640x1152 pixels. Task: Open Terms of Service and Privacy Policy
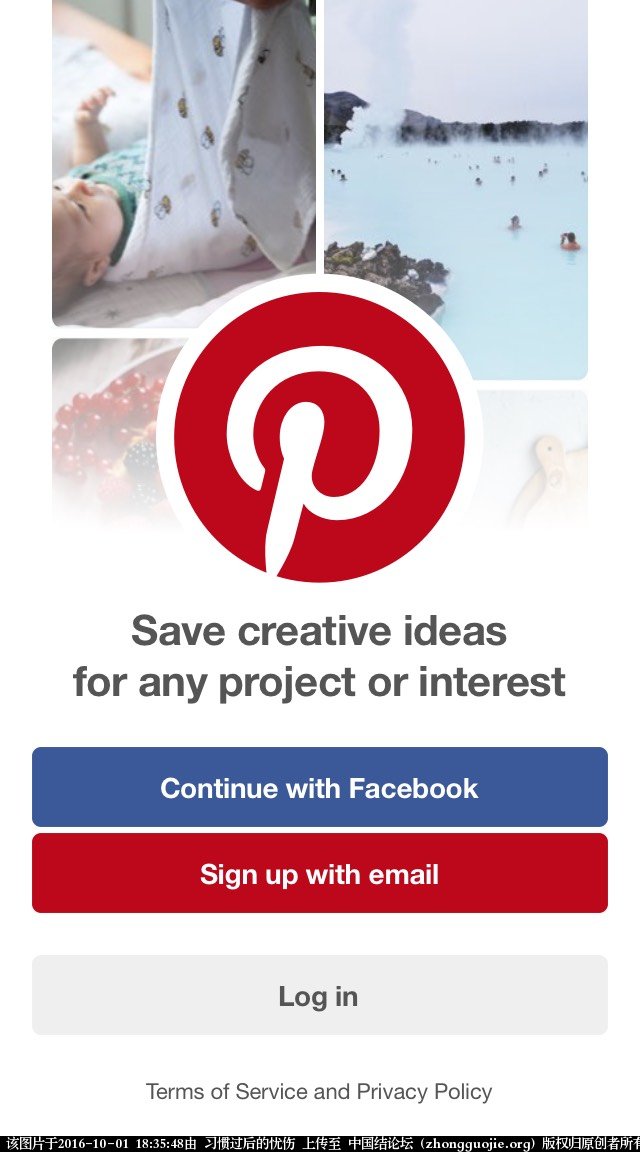click(x=319, y=1091)
